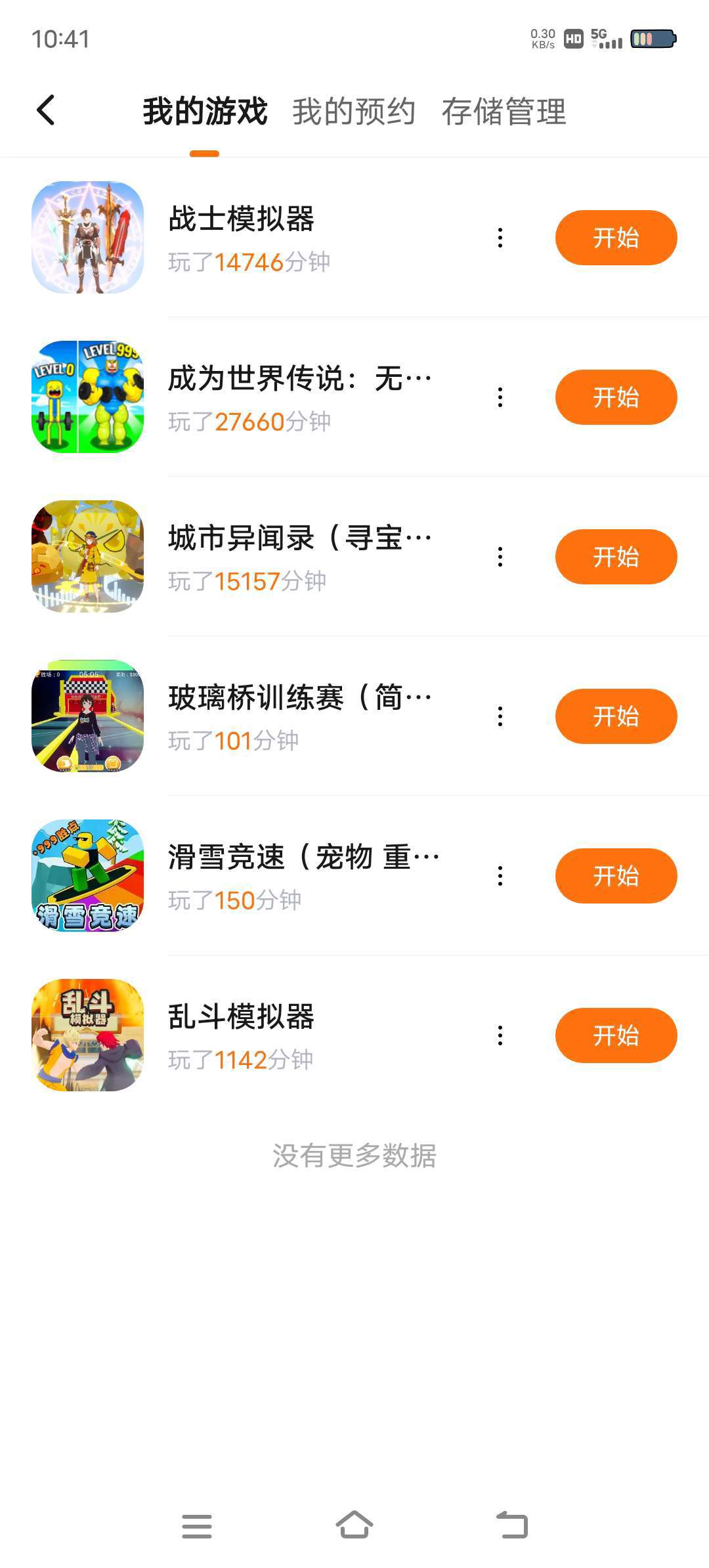
Task: Open more options for 战士模拟器
Action: pyautogui.click(x=500, y=238)
